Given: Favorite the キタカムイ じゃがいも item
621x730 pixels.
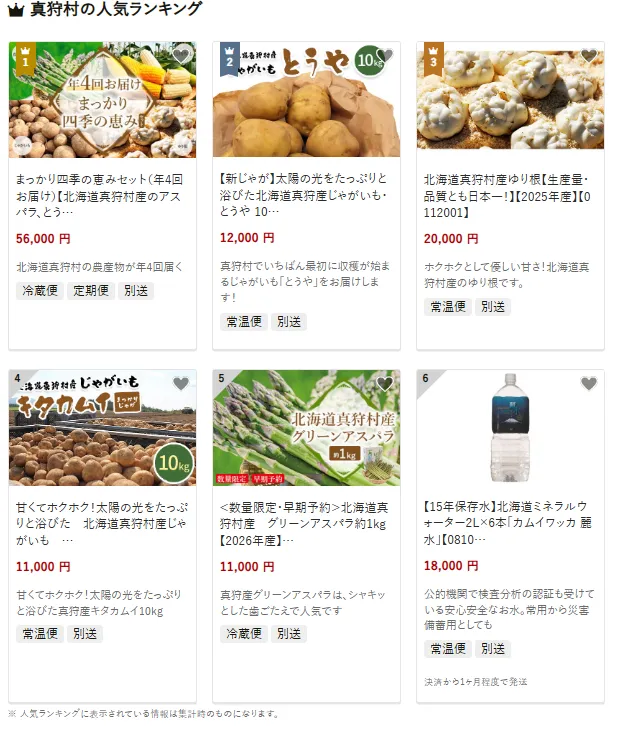Looking at the screenshot, I should (x=181, y=384).
